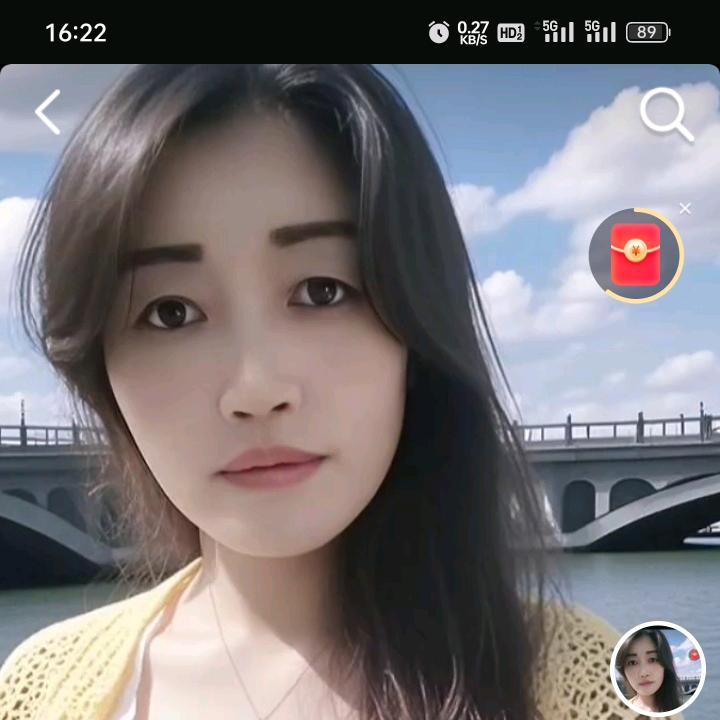Viewport: 720px width, 720px height.
Task: Dismiss the red envelope widget
Action: [x=685, y=209]
